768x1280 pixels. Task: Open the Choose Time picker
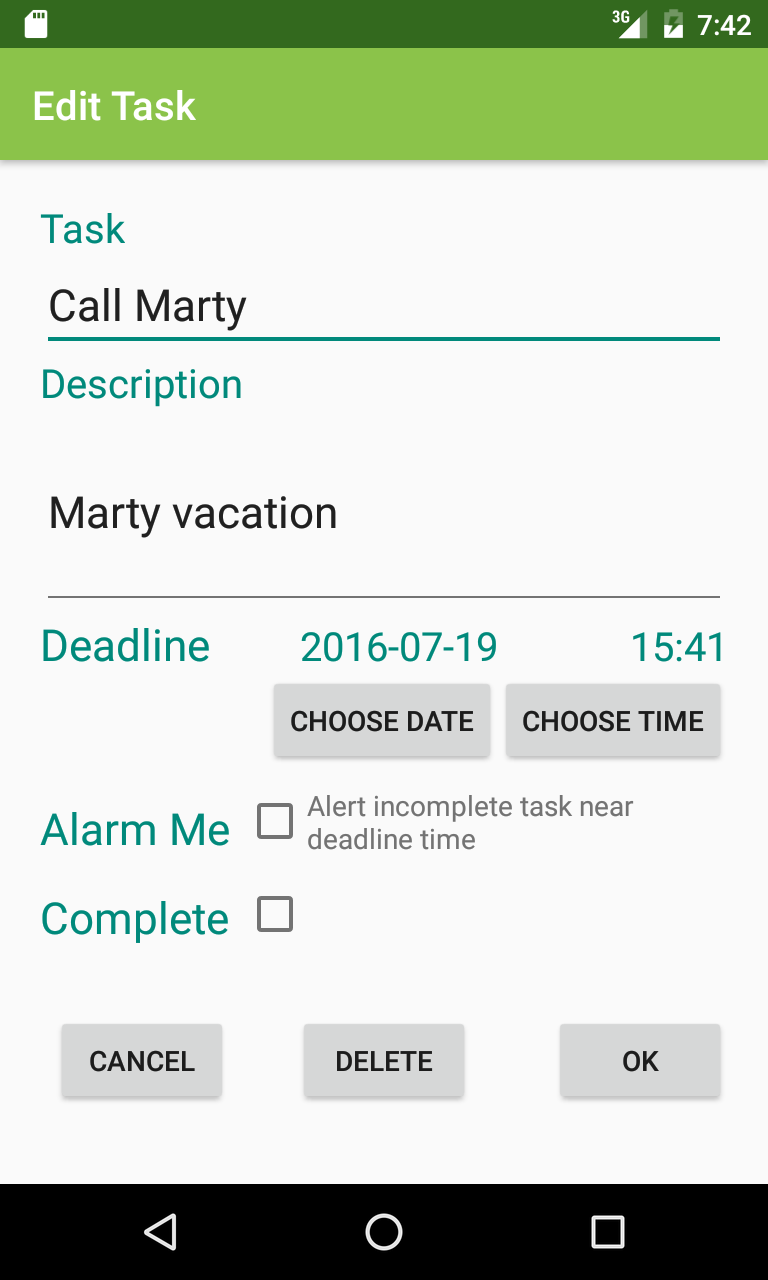[x=613, y=721]
